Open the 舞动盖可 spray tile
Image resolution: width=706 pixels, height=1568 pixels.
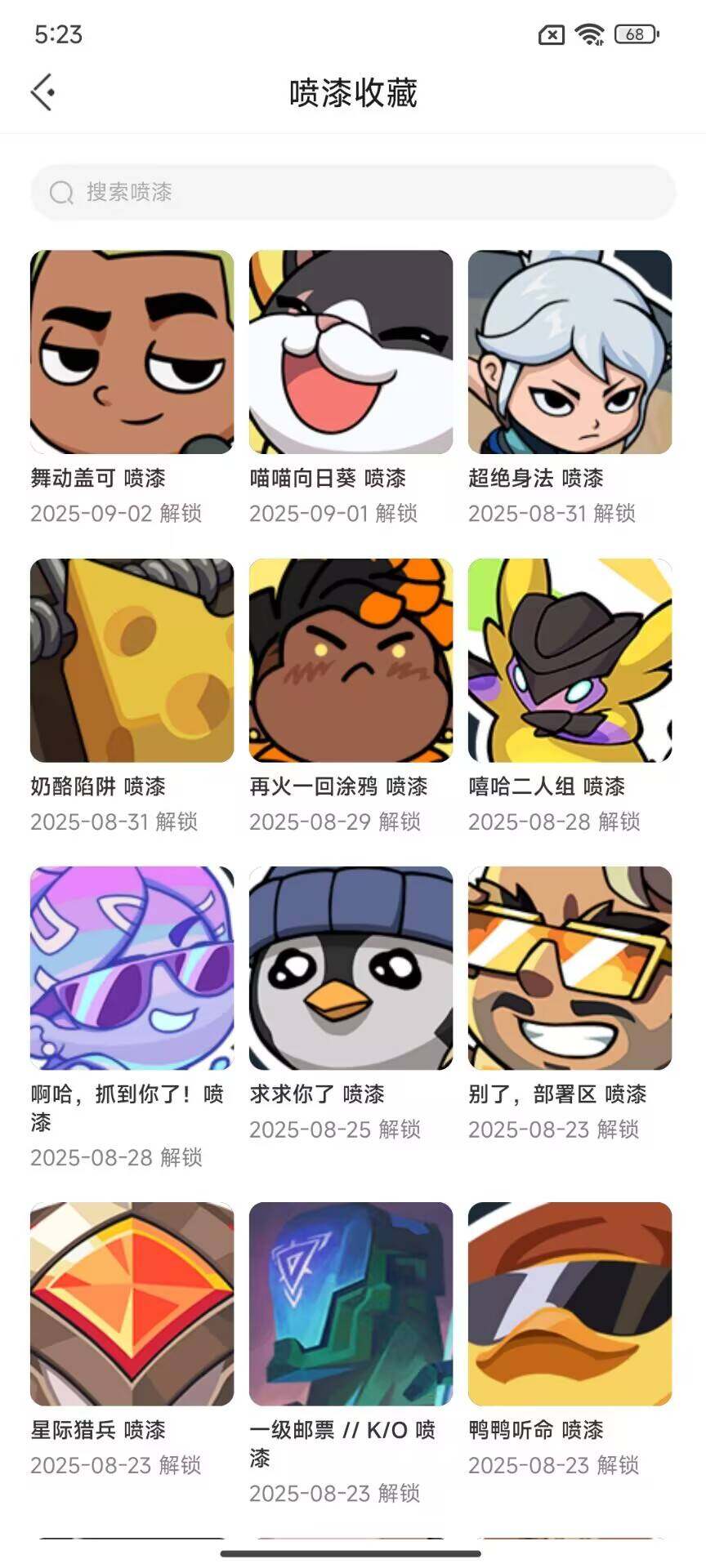pos(132,352)
